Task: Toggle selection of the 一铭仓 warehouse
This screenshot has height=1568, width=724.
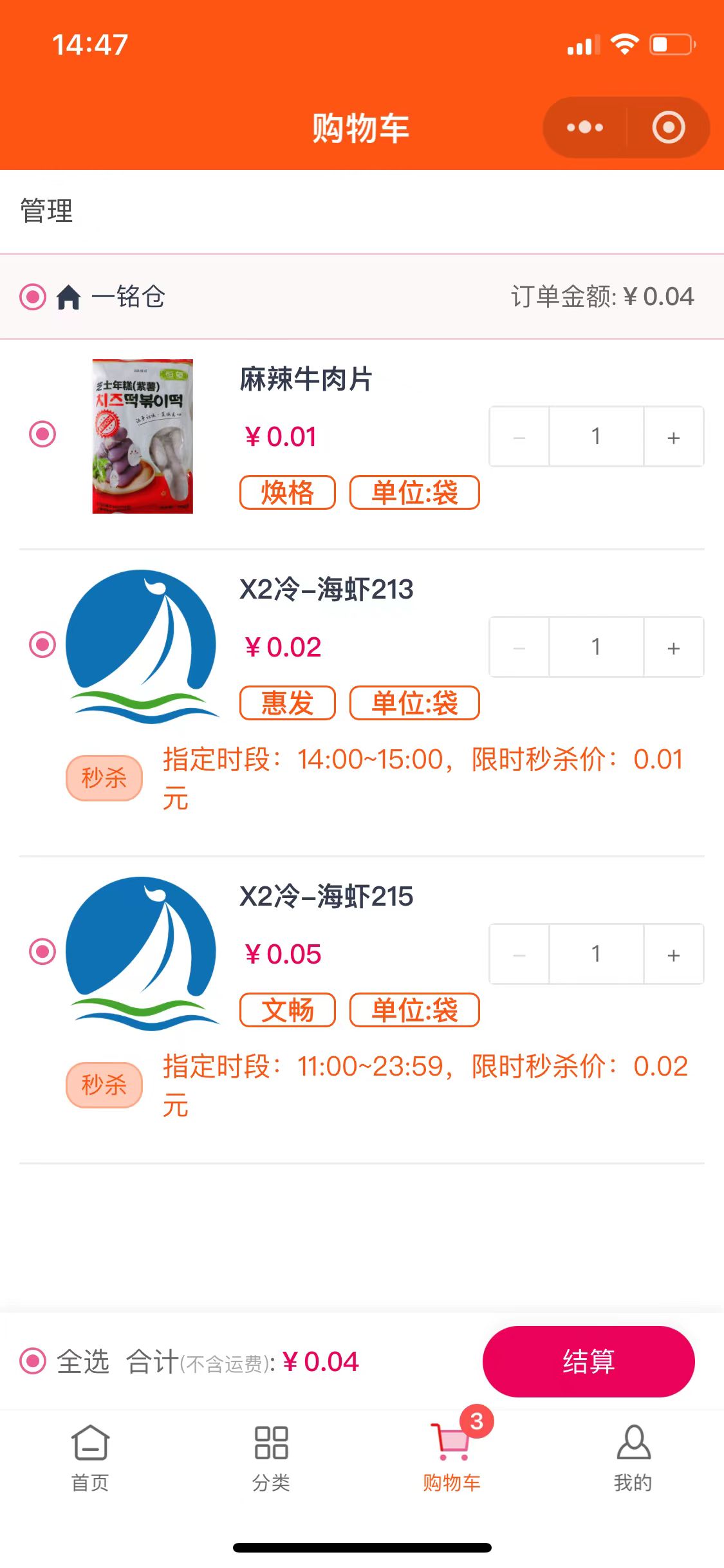Action: pyautogui.click(x=33, y=297)
